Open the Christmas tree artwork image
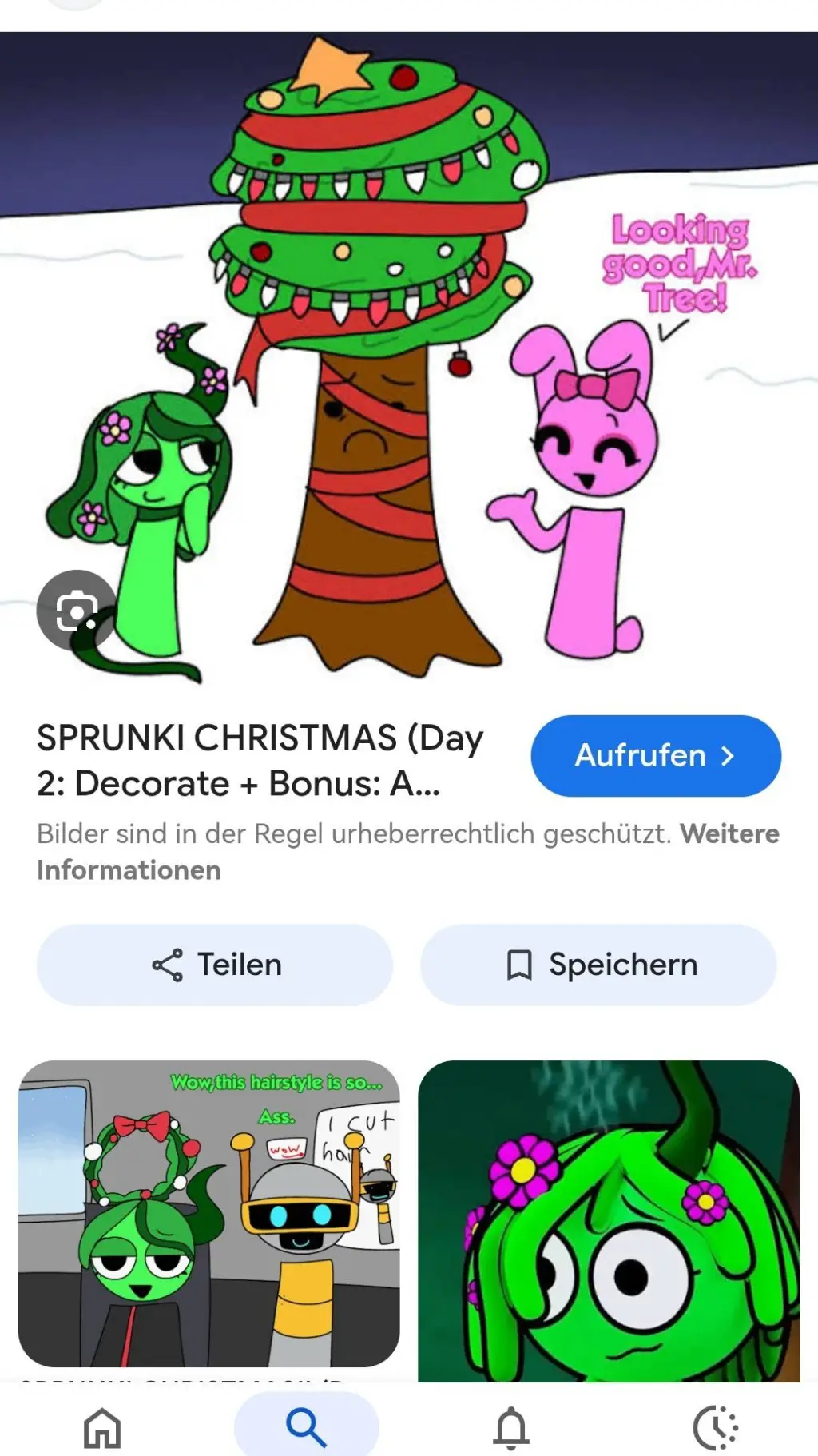 point(409,360)
